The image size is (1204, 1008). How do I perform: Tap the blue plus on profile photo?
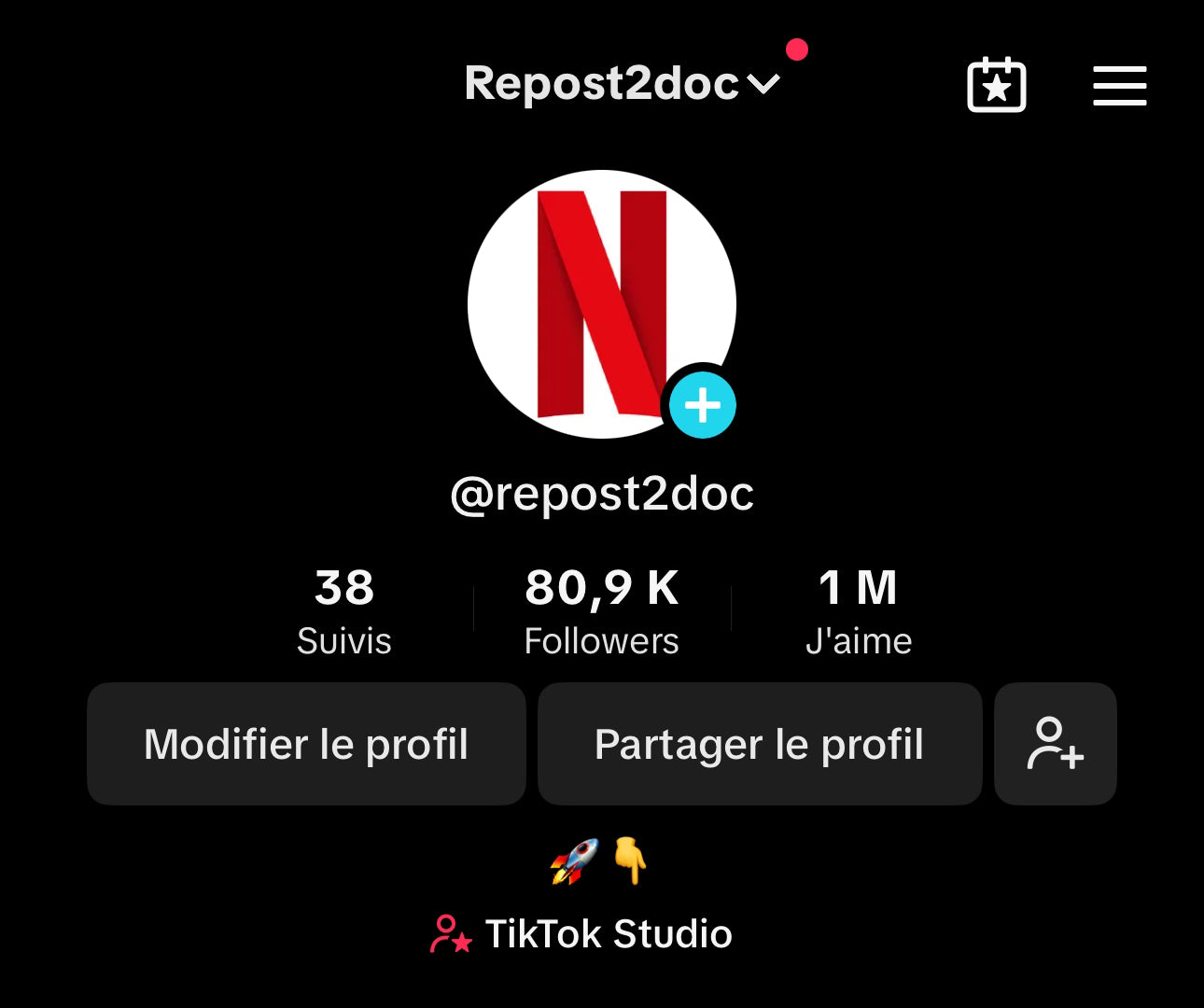pyautogui.click(x=703, y=405)
